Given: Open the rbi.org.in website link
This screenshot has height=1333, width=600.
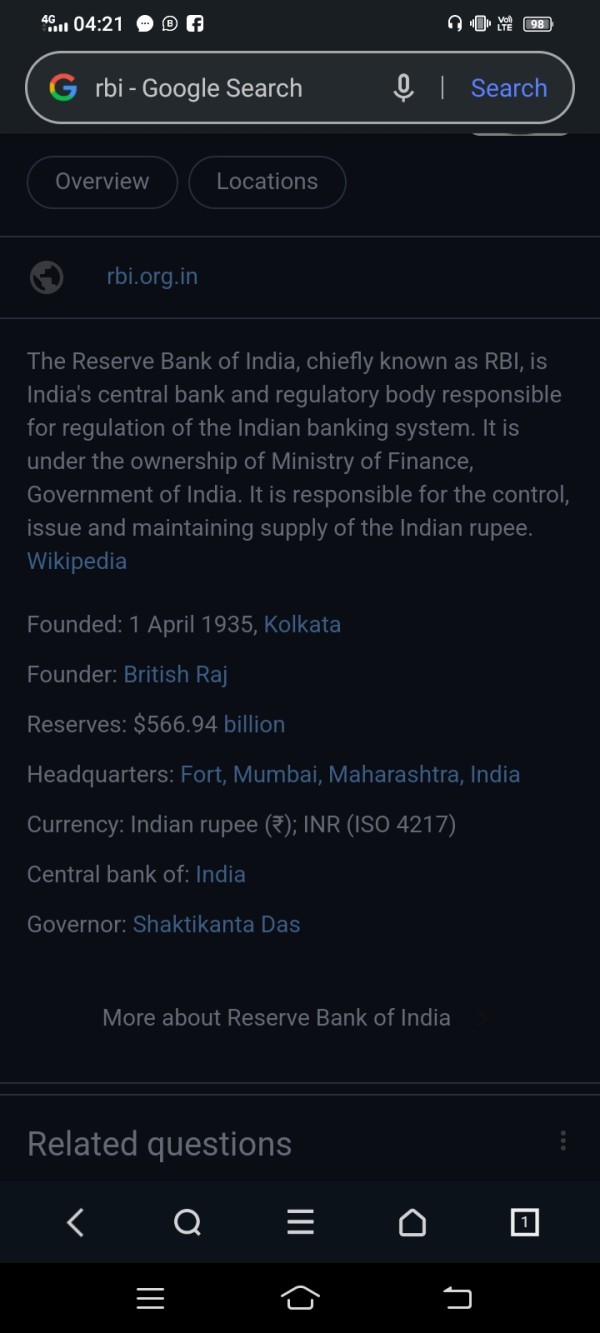Looking at the screenshot, I should [x=152, y=277].
